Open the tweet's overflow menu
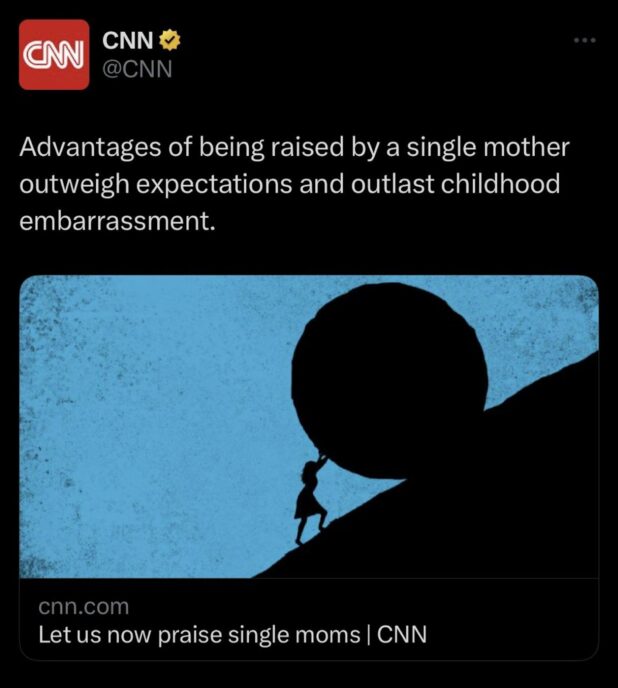This screenshot has height=688, width=618. (x=584, y=41)
